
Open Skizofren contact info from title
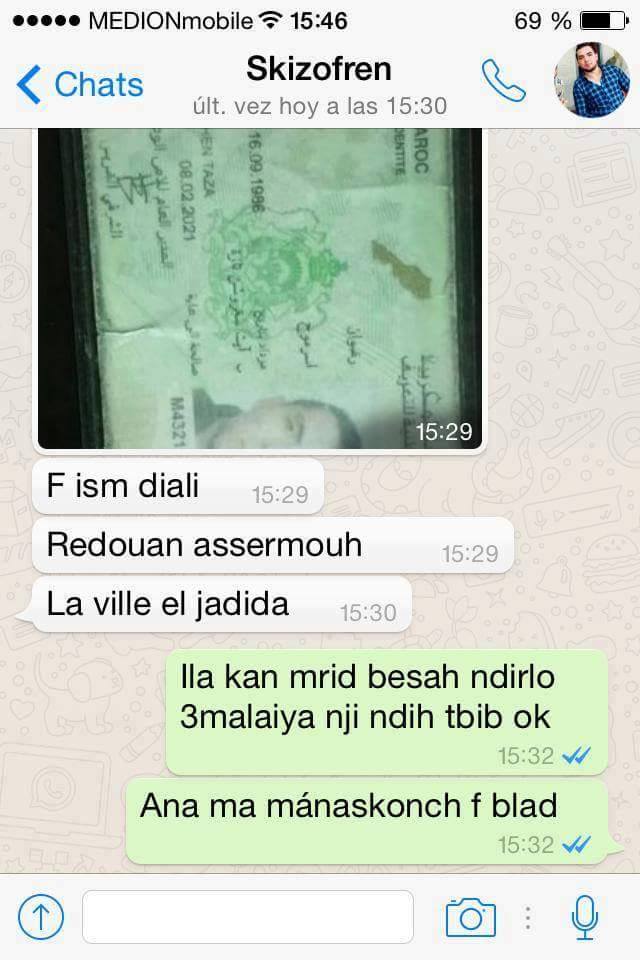(318, 70)
